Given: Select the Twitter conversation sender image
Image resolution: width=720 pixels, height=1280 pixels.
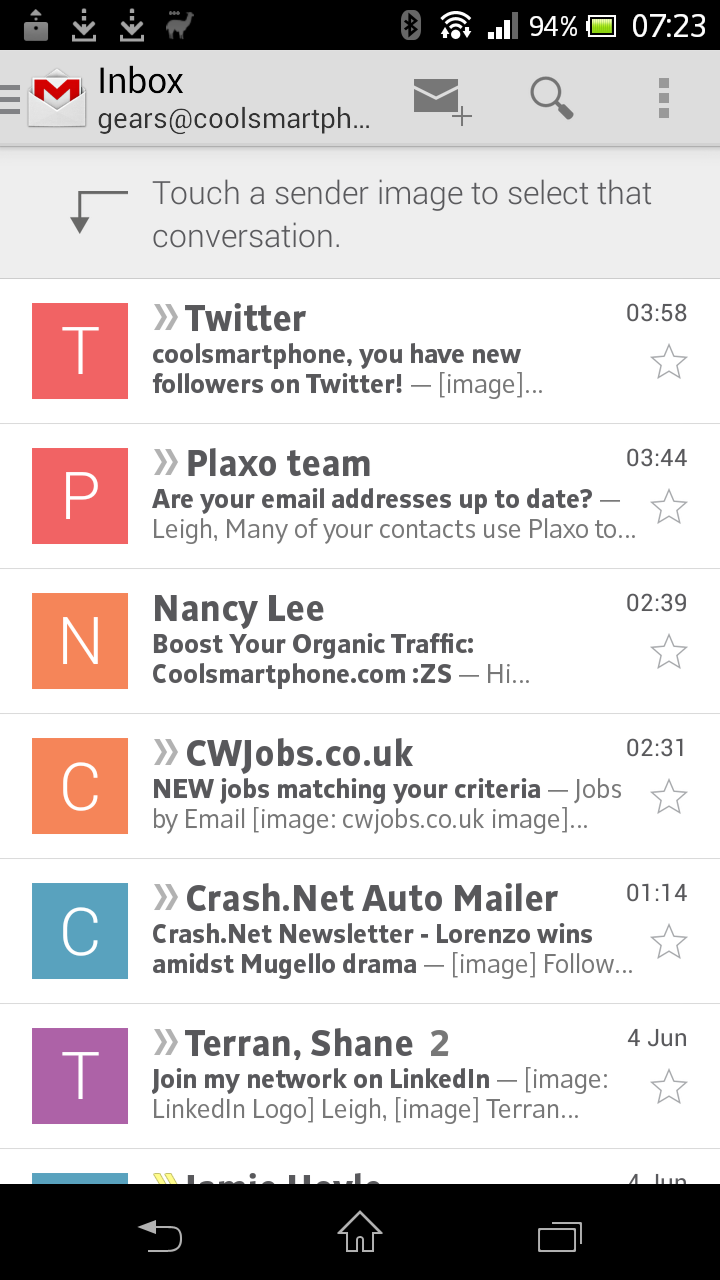Looking at the screenshot, I should tap(80, 351).
